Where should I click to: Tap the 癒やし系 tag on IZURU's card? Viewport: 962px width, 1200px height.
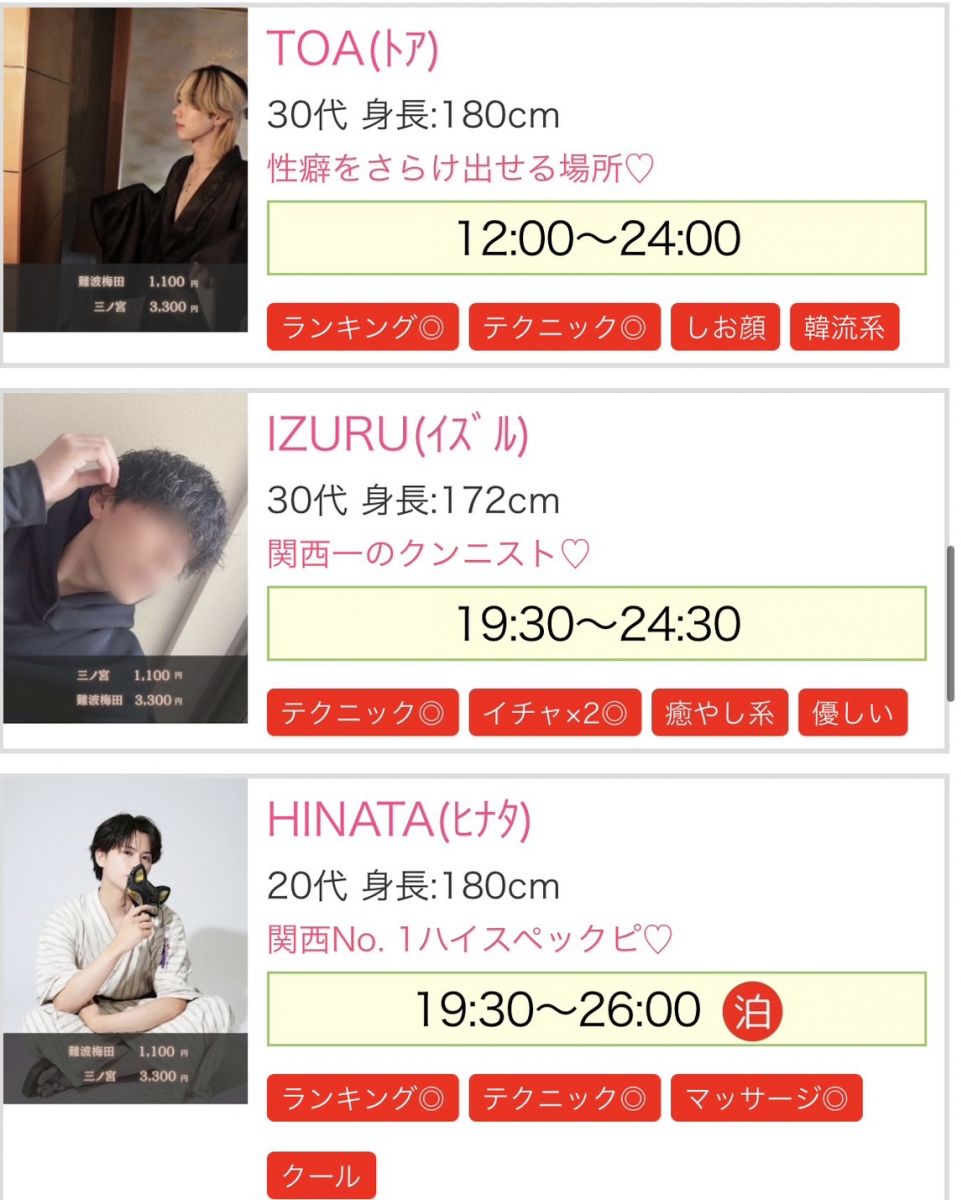pos(719,713)
